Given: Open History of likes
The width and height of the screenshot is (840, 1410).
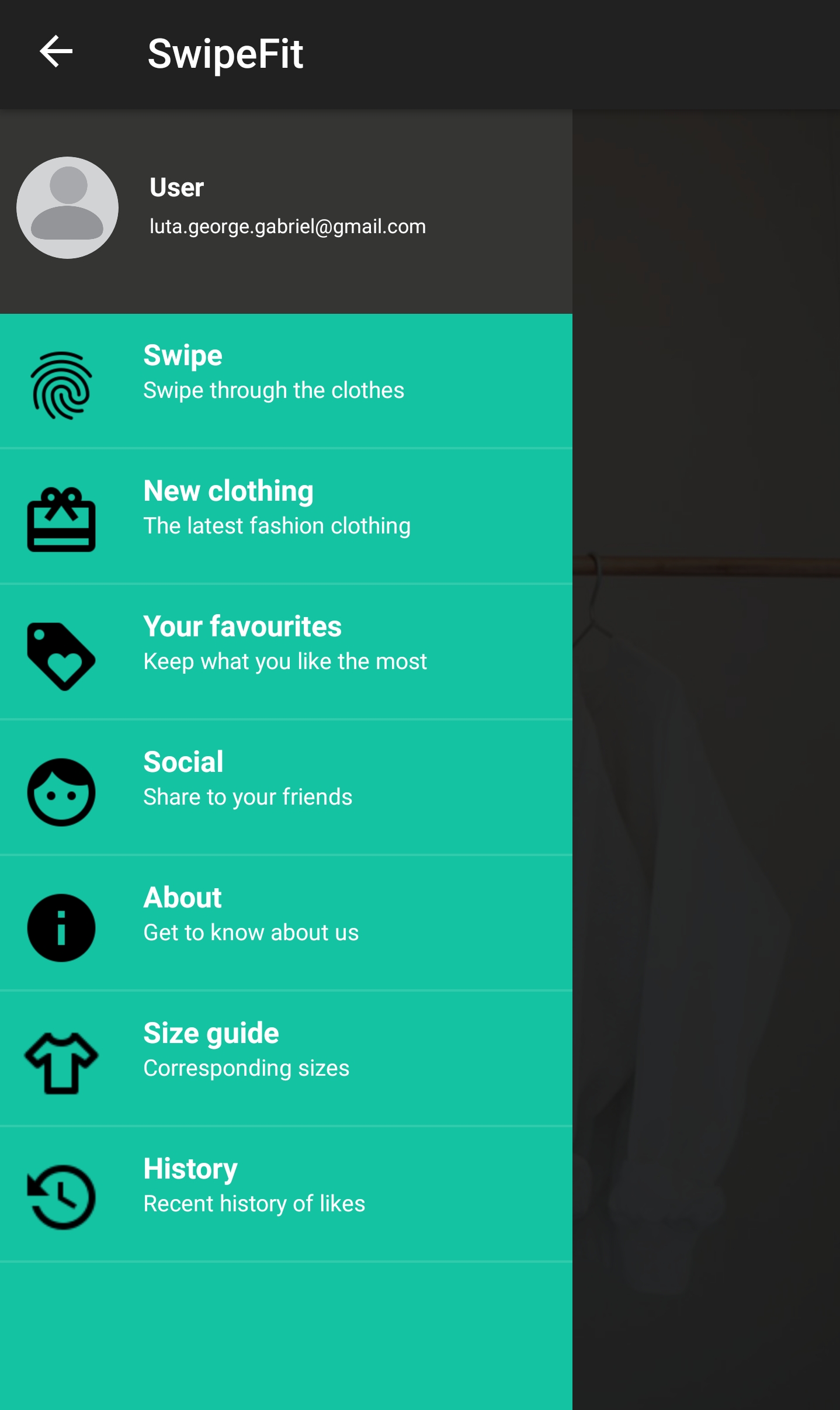Looking at the screenshot, I should (x=286, y=1194).
